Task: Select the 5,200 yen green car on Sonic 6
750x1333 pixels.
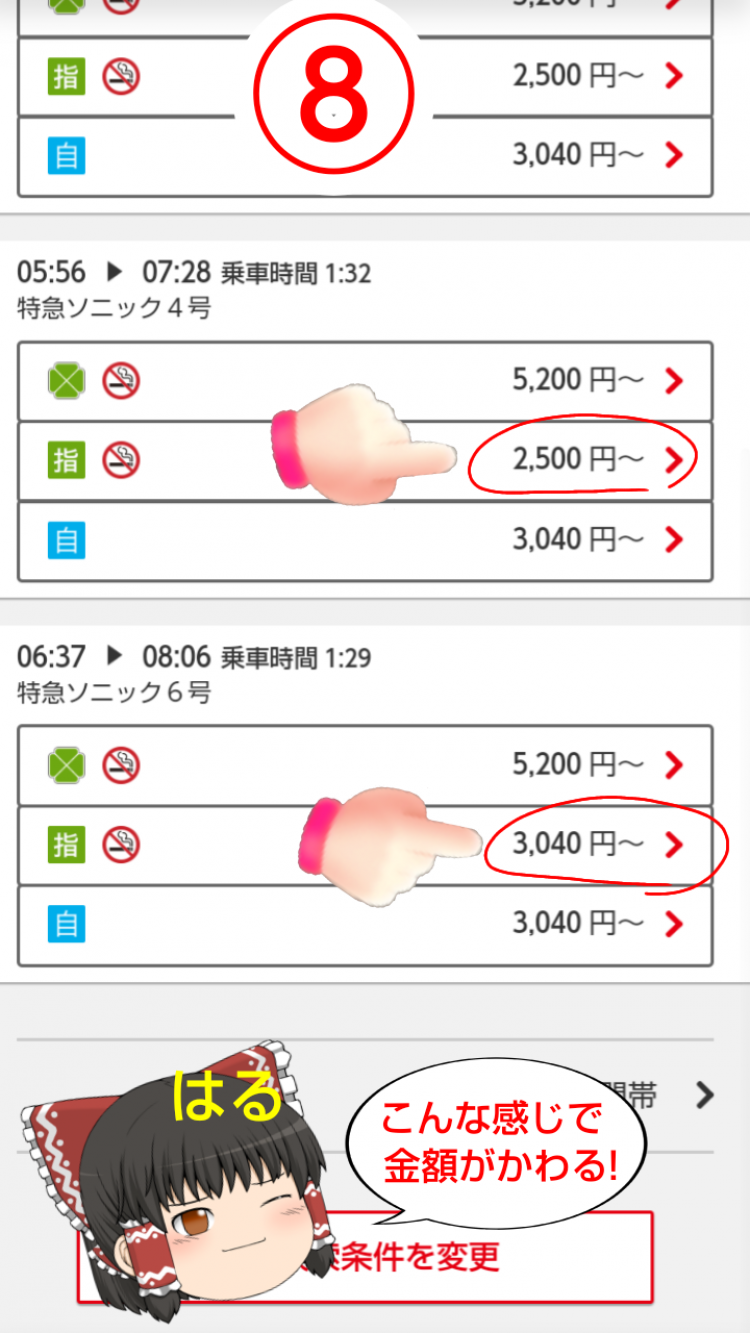Action: click(x=365, y=766)
